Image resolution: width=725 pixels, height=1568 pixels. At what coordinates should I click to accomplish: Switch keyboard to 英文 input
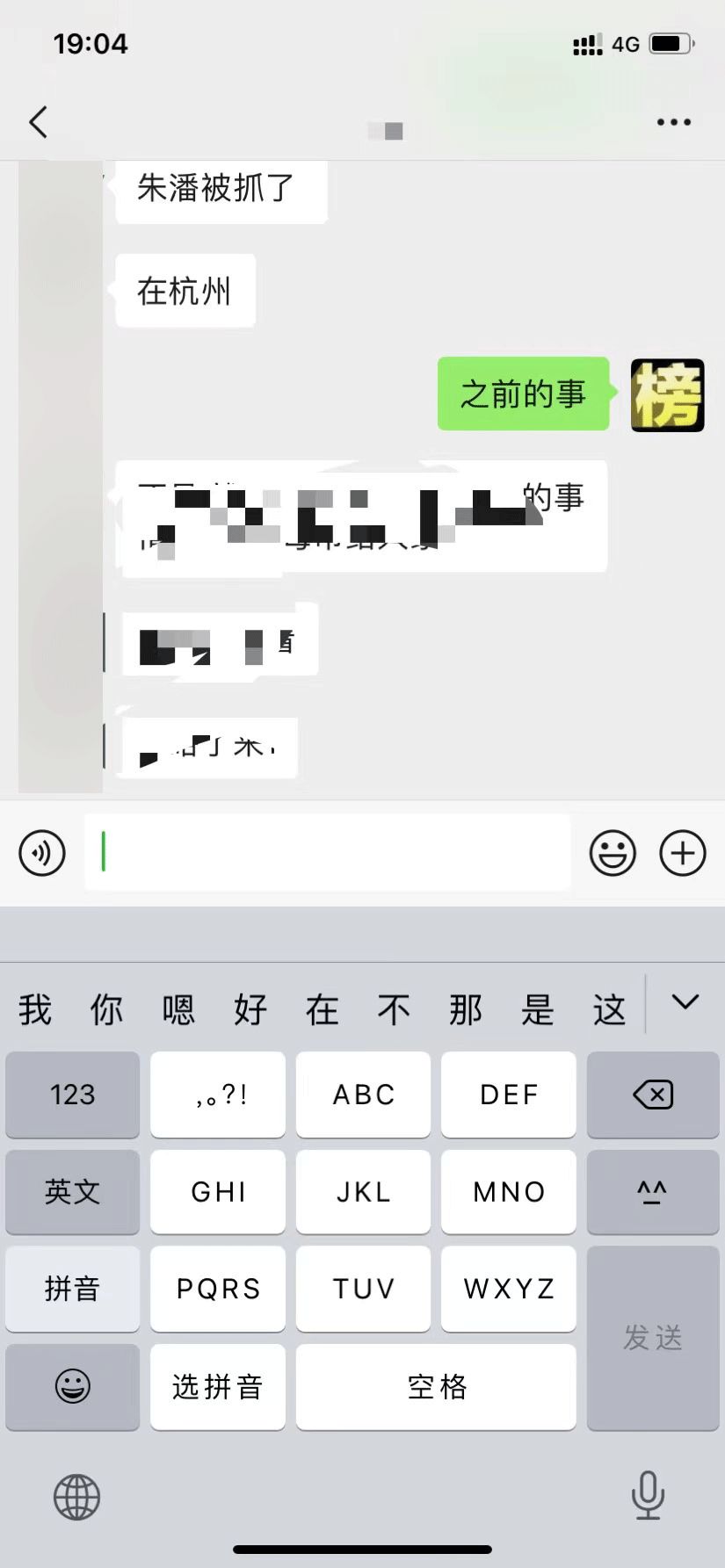click(x=72, y=1192)
